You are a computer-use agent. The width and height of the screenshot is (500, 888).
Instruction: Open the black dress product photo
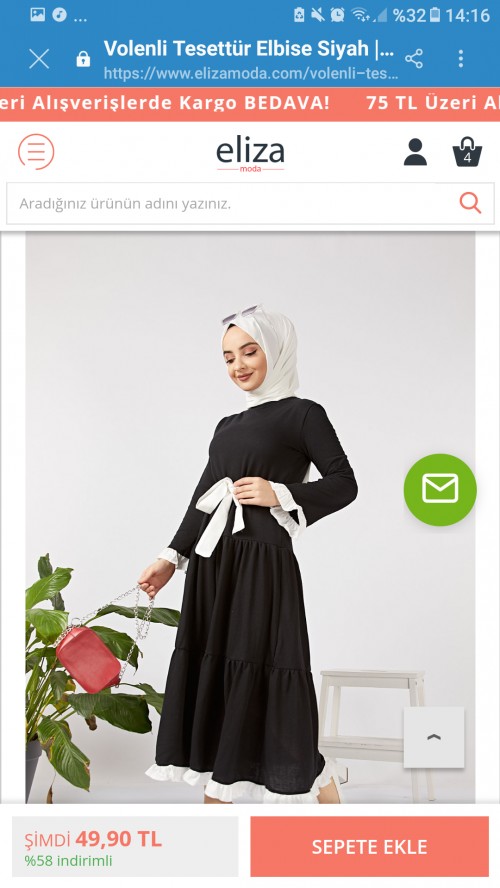point(250,517)
